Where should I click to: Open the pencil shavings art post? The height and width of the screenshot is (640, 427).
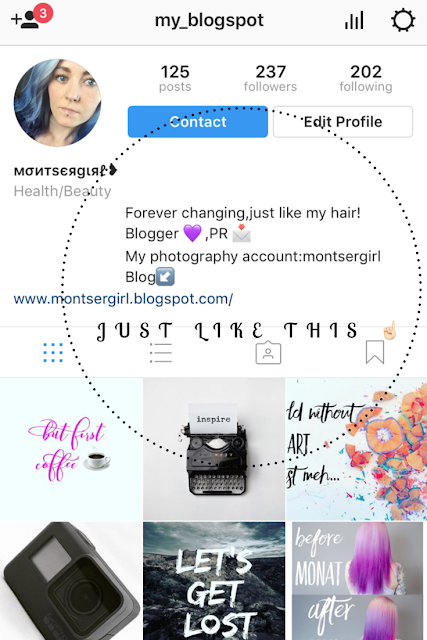(x=356, y=449)
